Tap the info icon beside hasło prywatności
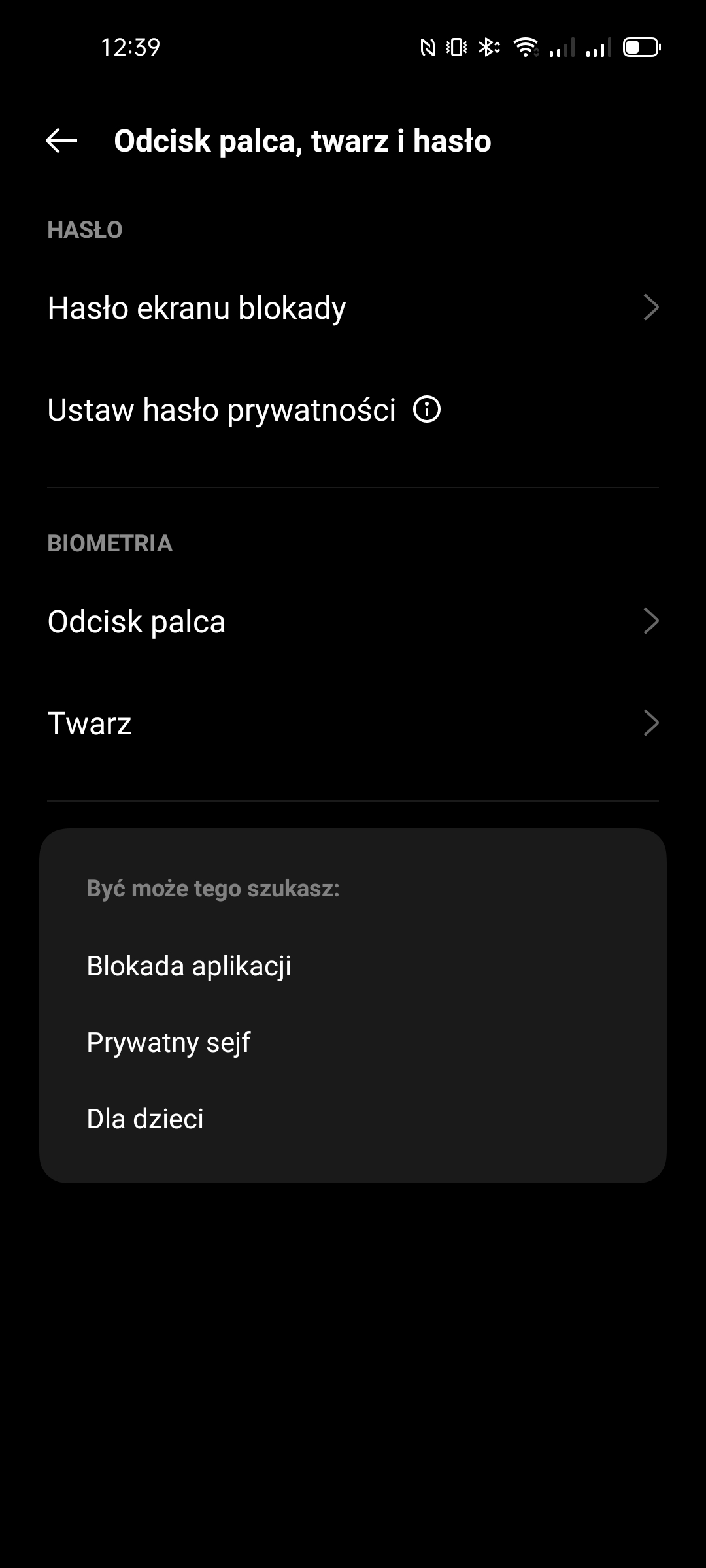The width and height of the screenshot is (706, 1568). [x=427, y=410]
